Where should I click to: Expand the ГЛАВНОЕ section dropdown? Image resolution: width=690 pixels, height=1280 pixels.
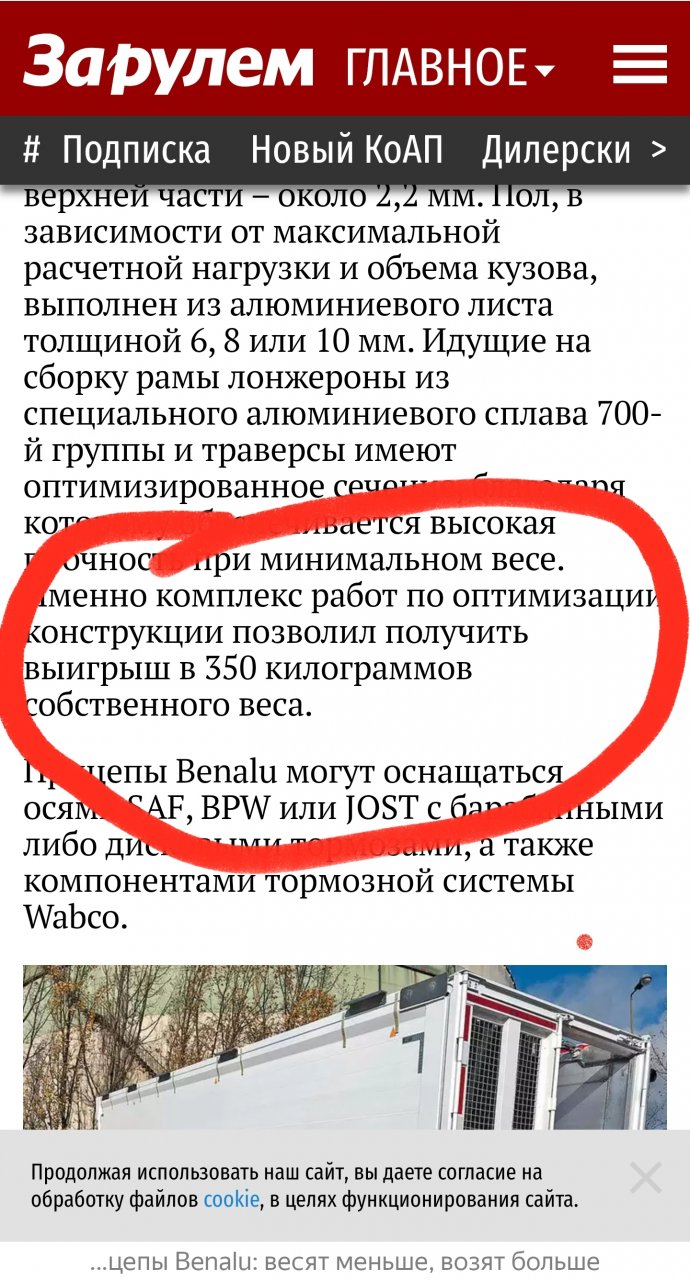pyautogui.click(x=450, y=67)
